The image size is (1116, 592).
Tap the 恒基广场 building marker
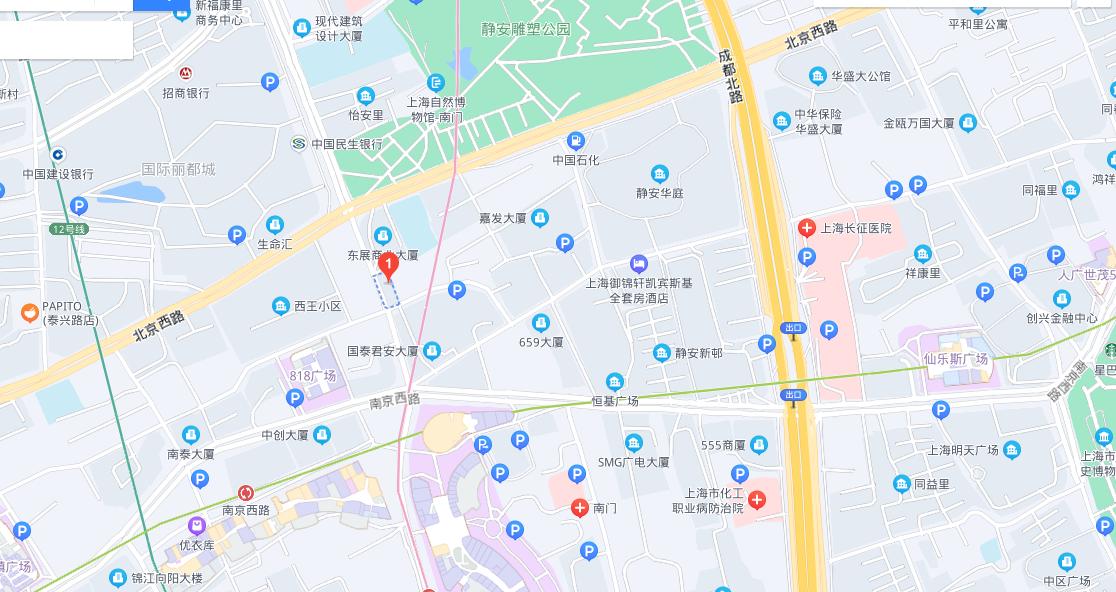615,382
